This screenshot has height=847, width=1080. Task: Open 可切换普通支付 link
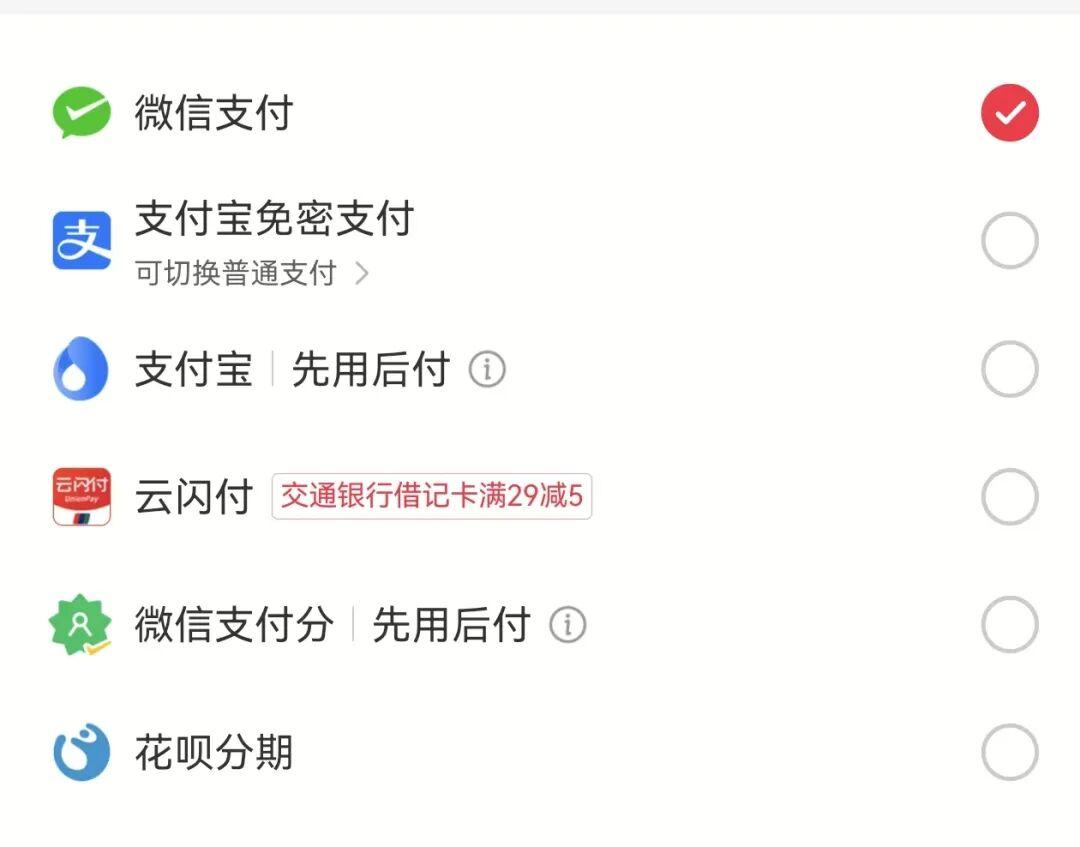252,273
